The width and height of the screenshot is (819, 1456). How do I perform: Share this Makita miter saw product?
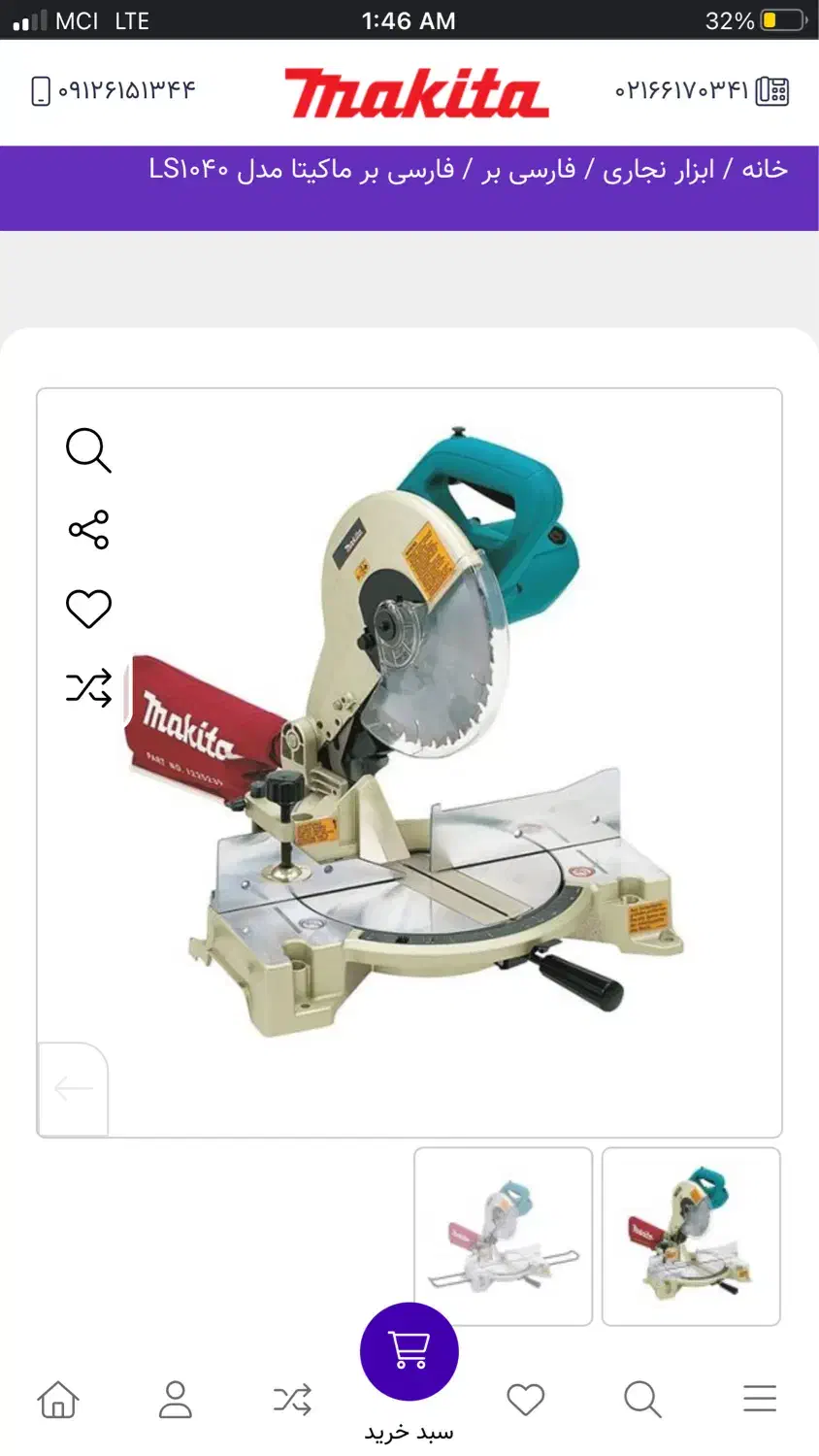tap(88, 530)
